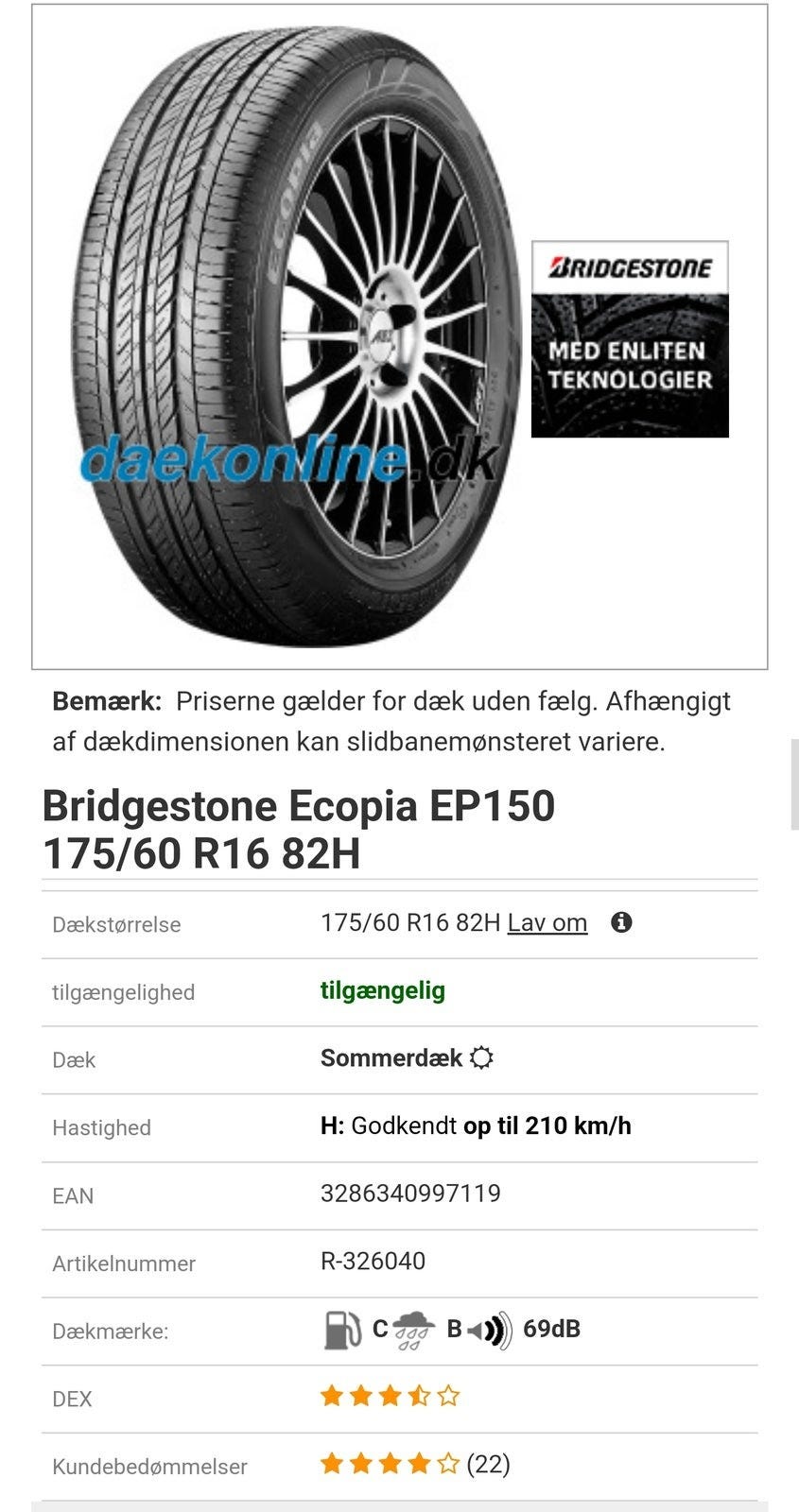Select the Hastighed specification row
The height and width of the screenshot is (1512, 799).
(x=101, y=1127)
